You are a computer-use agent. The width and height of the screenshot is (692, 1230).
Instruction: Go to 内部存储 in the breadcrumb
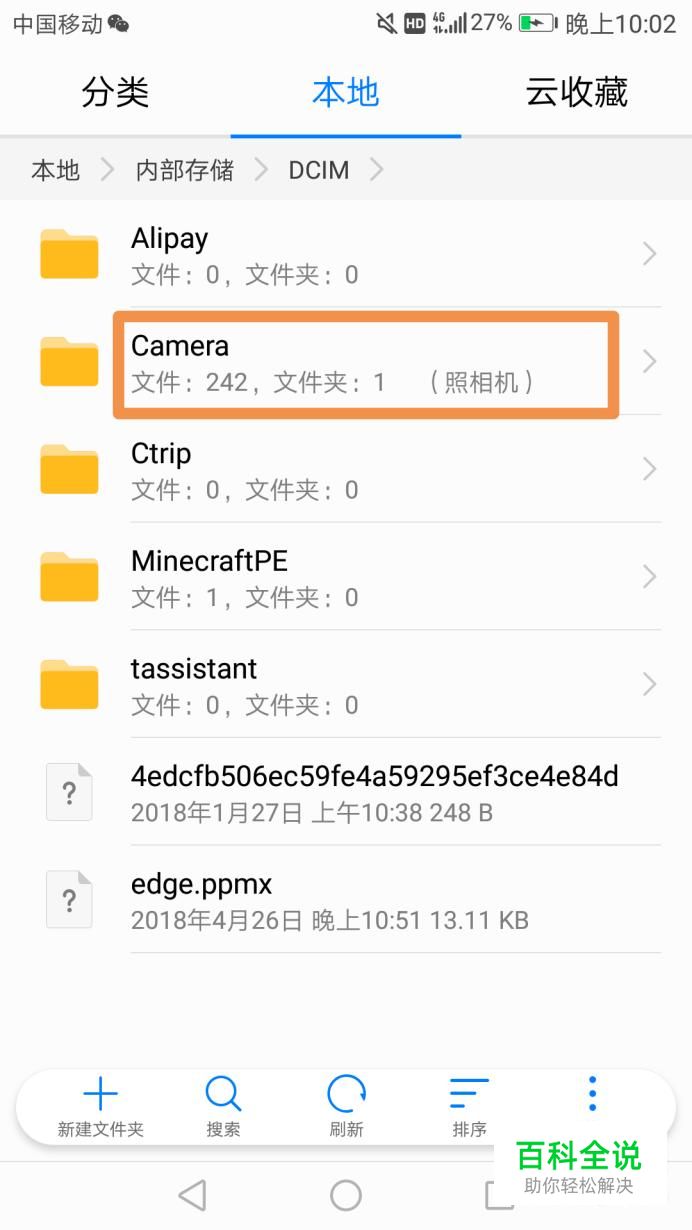click(x=185, y=170)
